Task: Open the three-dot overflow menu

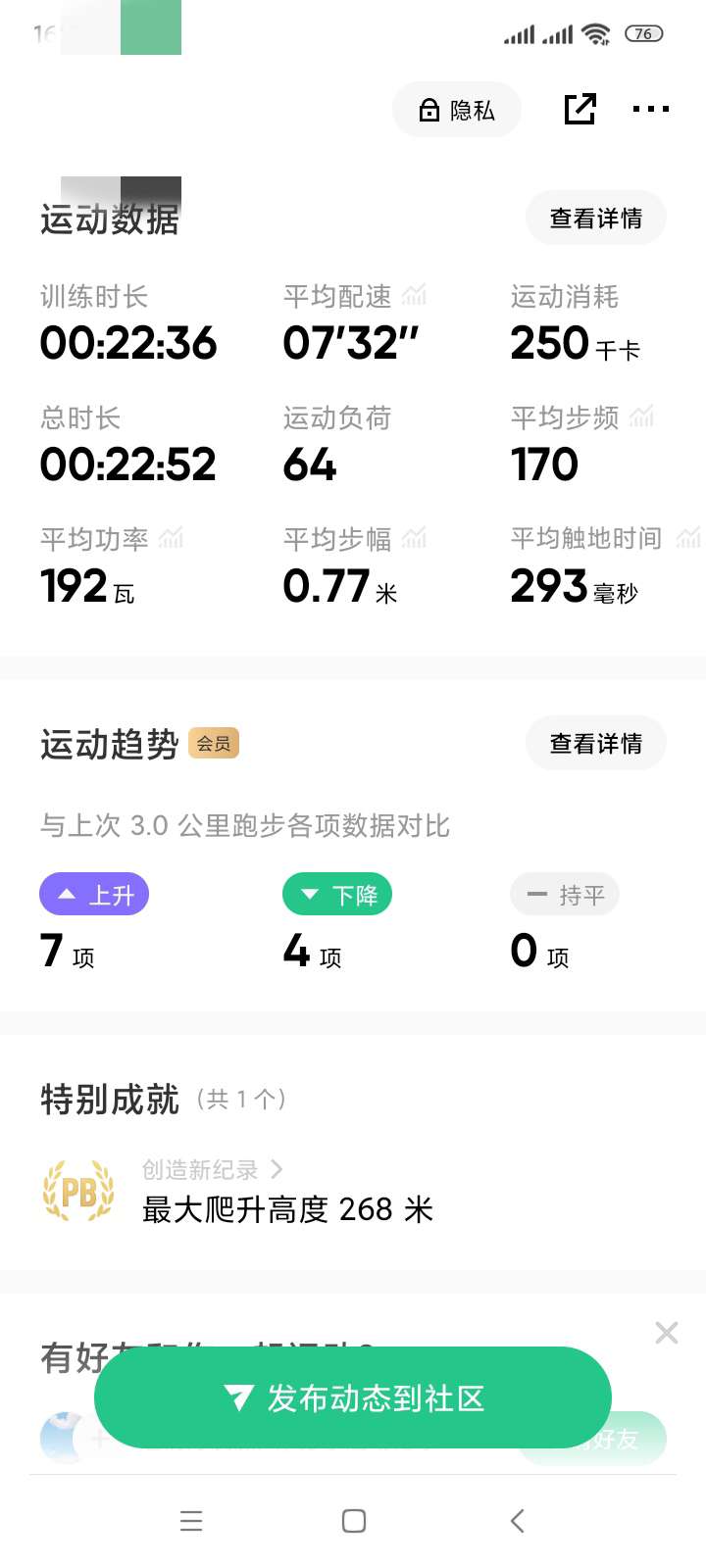Action: (x=651, y=110)
